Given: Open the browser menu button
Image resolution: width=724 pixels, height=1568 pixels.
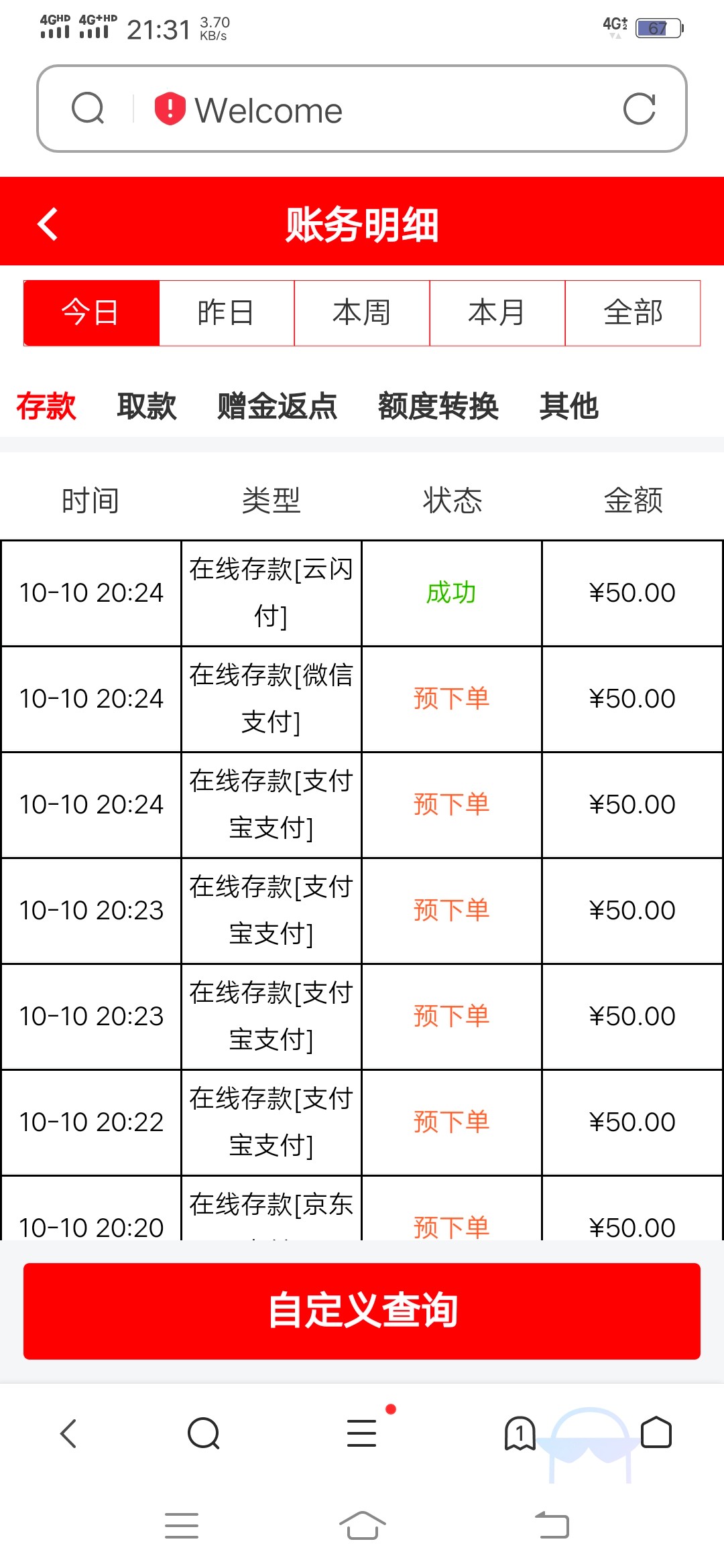Looking at the screenshot, I should (362, 1433).
